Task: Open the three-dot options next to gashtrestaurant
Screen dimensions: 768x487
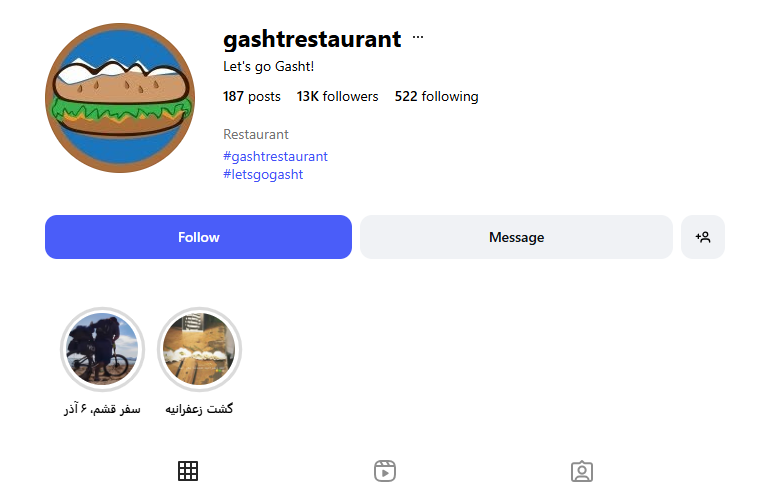Action: click(418, 38)
